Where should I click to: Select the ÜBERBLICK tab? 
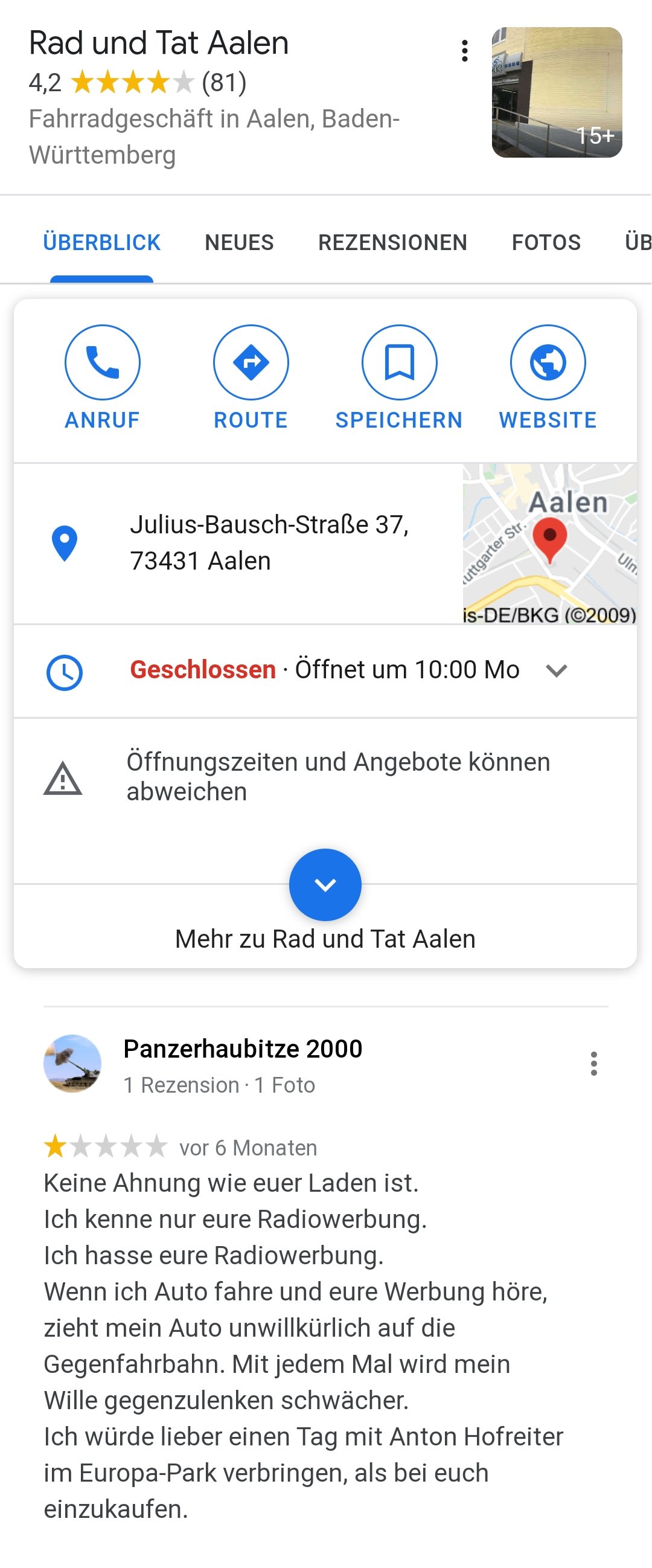(101, 242)
